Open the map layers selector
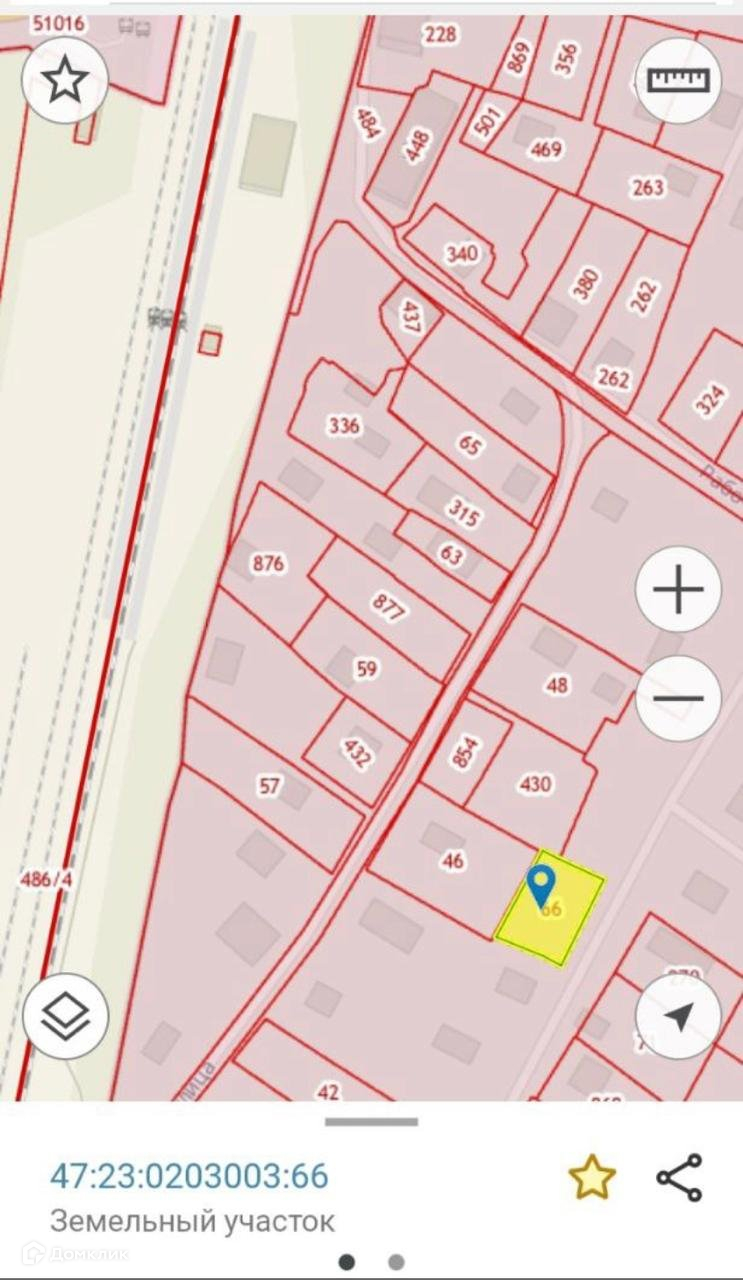743x1280 pixels. (65, 1016)
